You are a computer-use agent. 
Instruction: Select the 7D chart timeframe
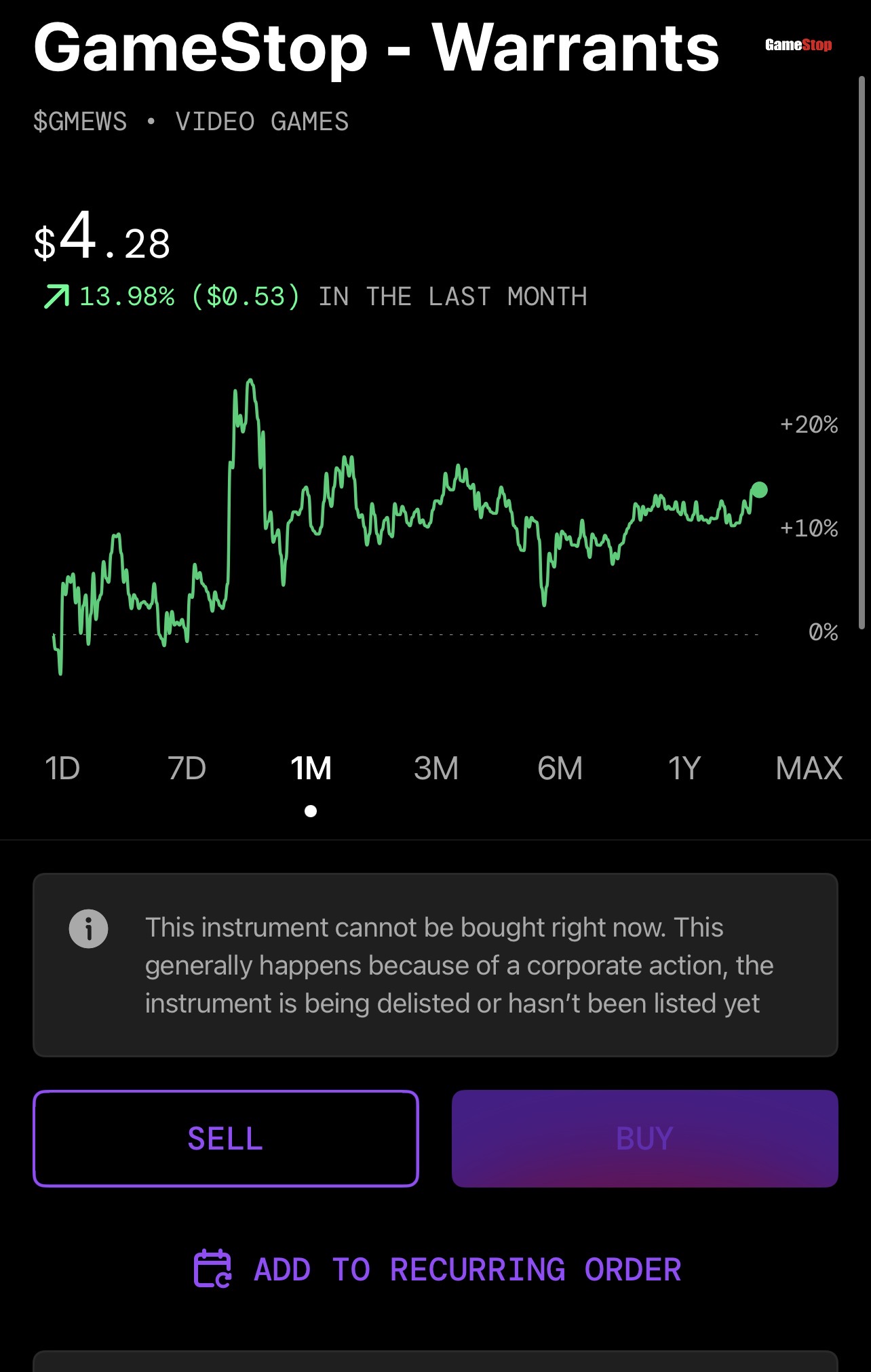[187, 769]
